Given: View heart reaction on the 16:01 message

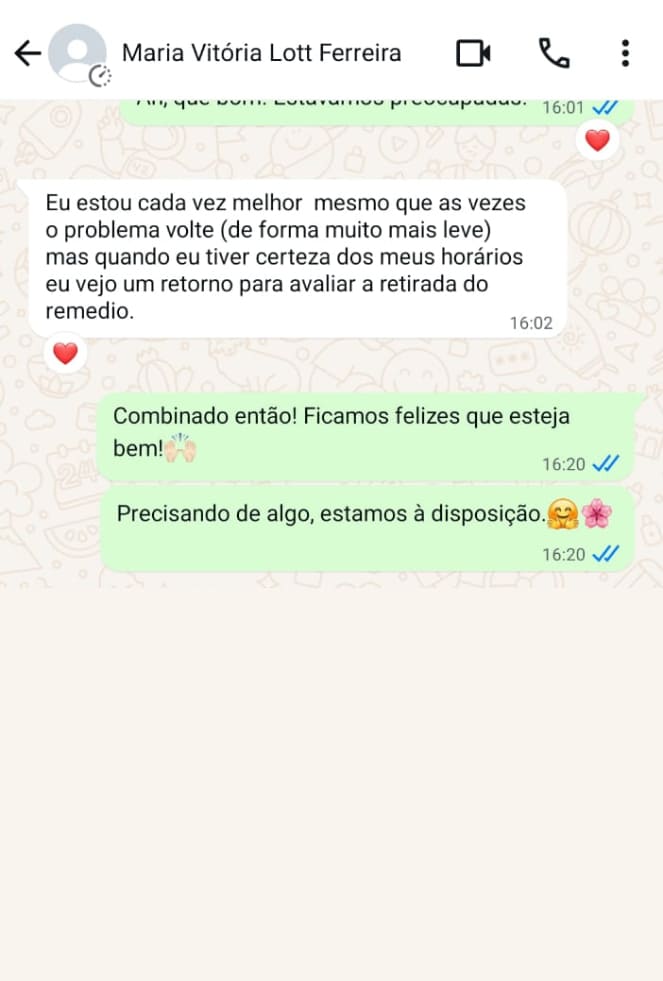Looking at the screenshot, I should point(597,141).
